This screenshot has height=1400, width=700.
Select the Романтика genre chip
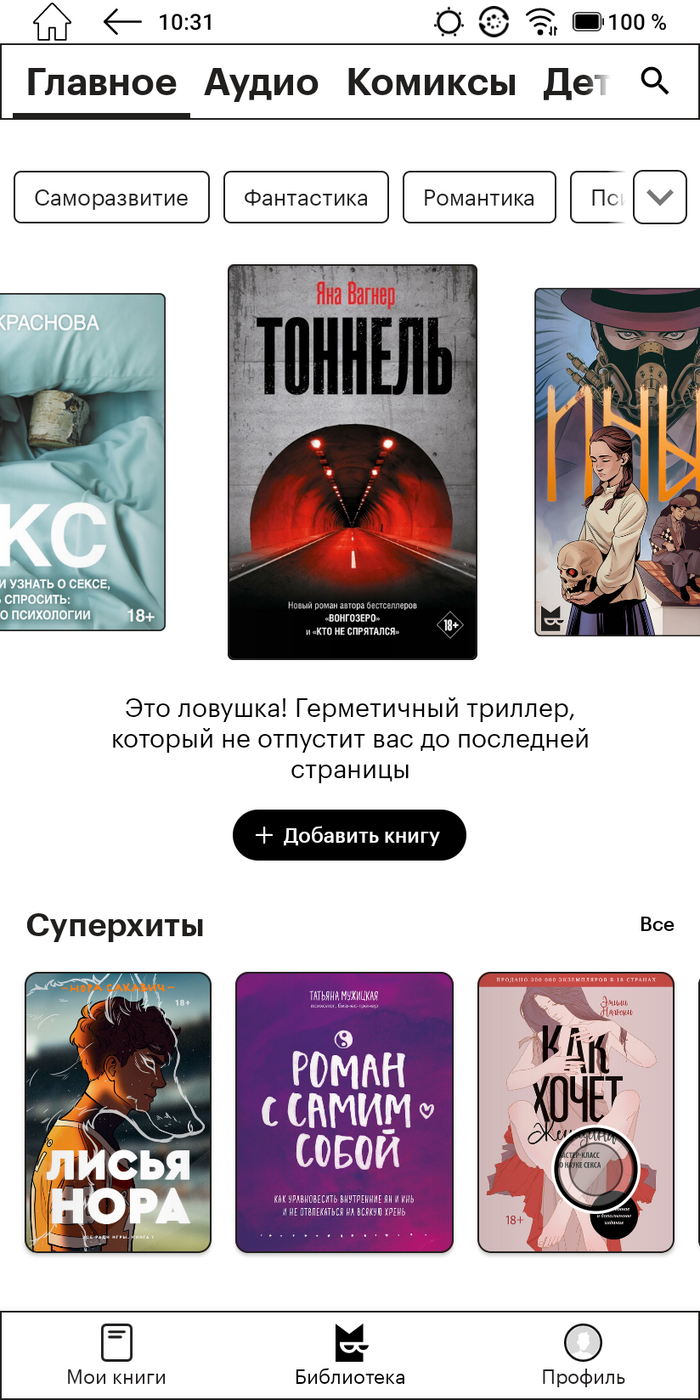point(478,197)
